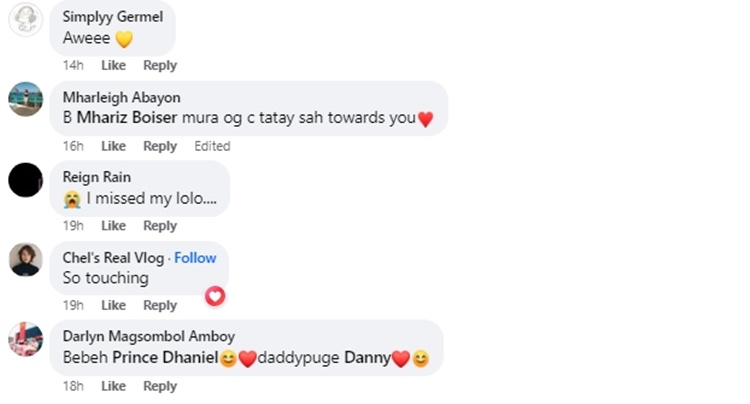Image resolution: width=750 pixels, height=404 pixels.
Task: Reply to Reign Rain's comment
Action: tap(159, 226)
